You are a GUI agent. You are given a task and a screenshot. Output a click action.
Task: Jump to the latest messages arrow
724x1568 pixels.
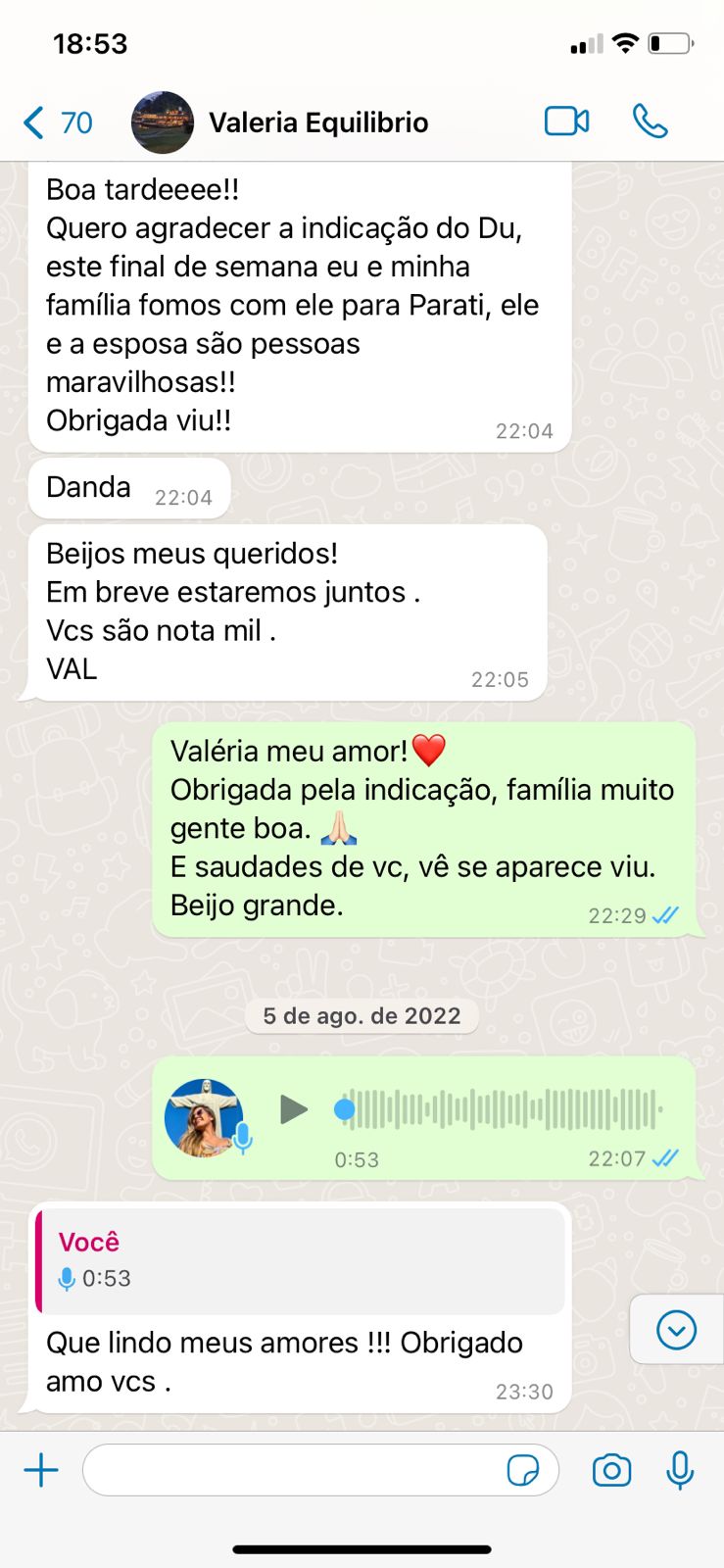pyautogui.click(x=676, y=1330)
